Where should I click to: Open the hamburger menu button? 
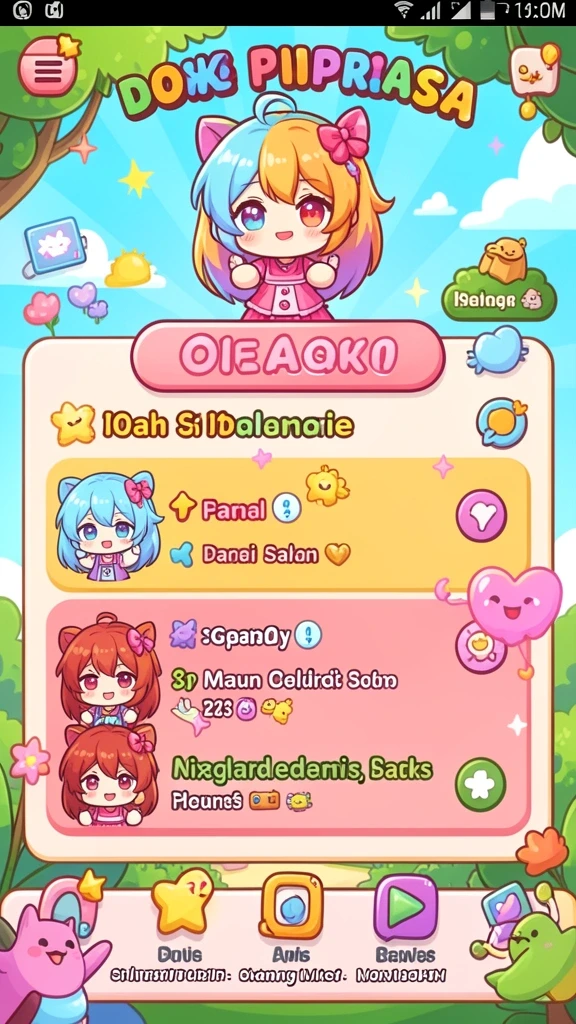pyautogui.click(x=47, y=67)
